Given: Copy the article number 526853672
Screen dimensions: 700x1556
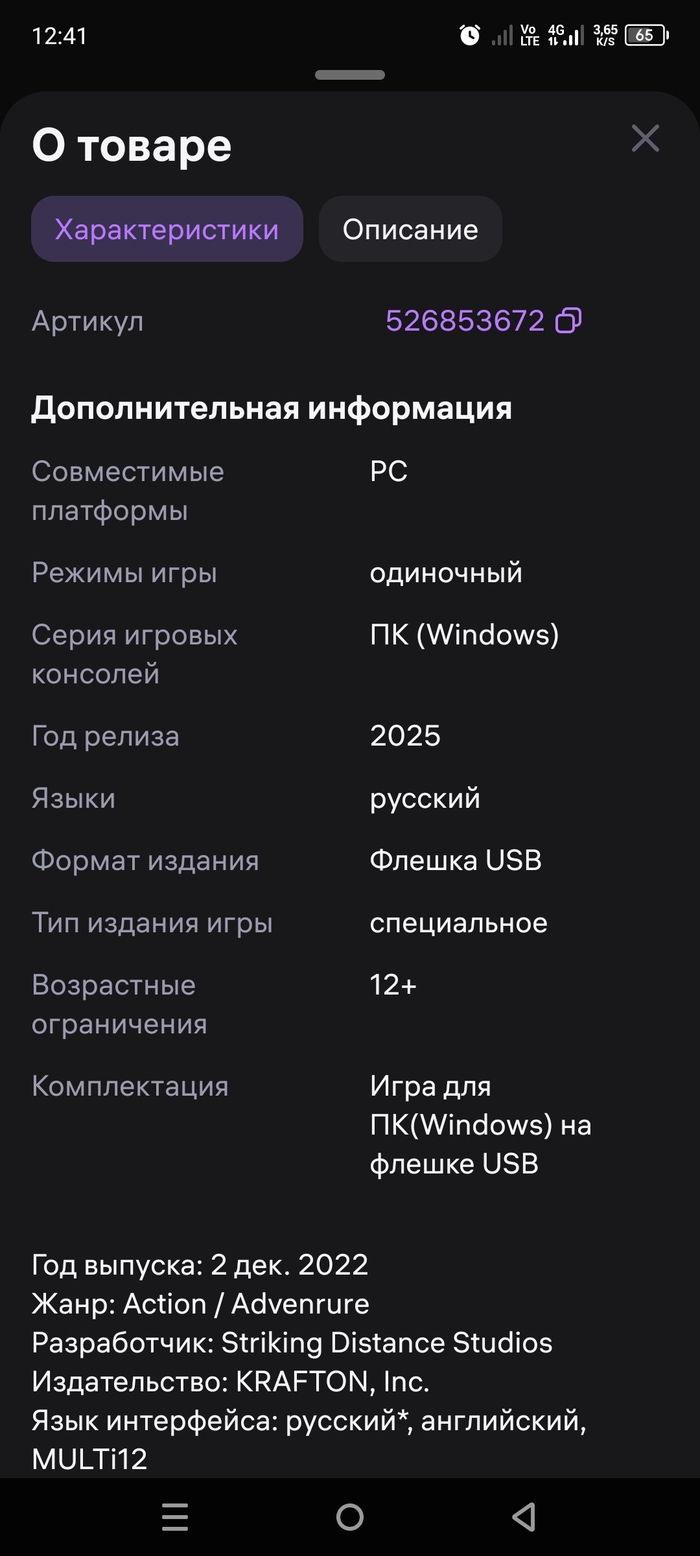Looking at the screenshot, I should [x=568, y=321].
